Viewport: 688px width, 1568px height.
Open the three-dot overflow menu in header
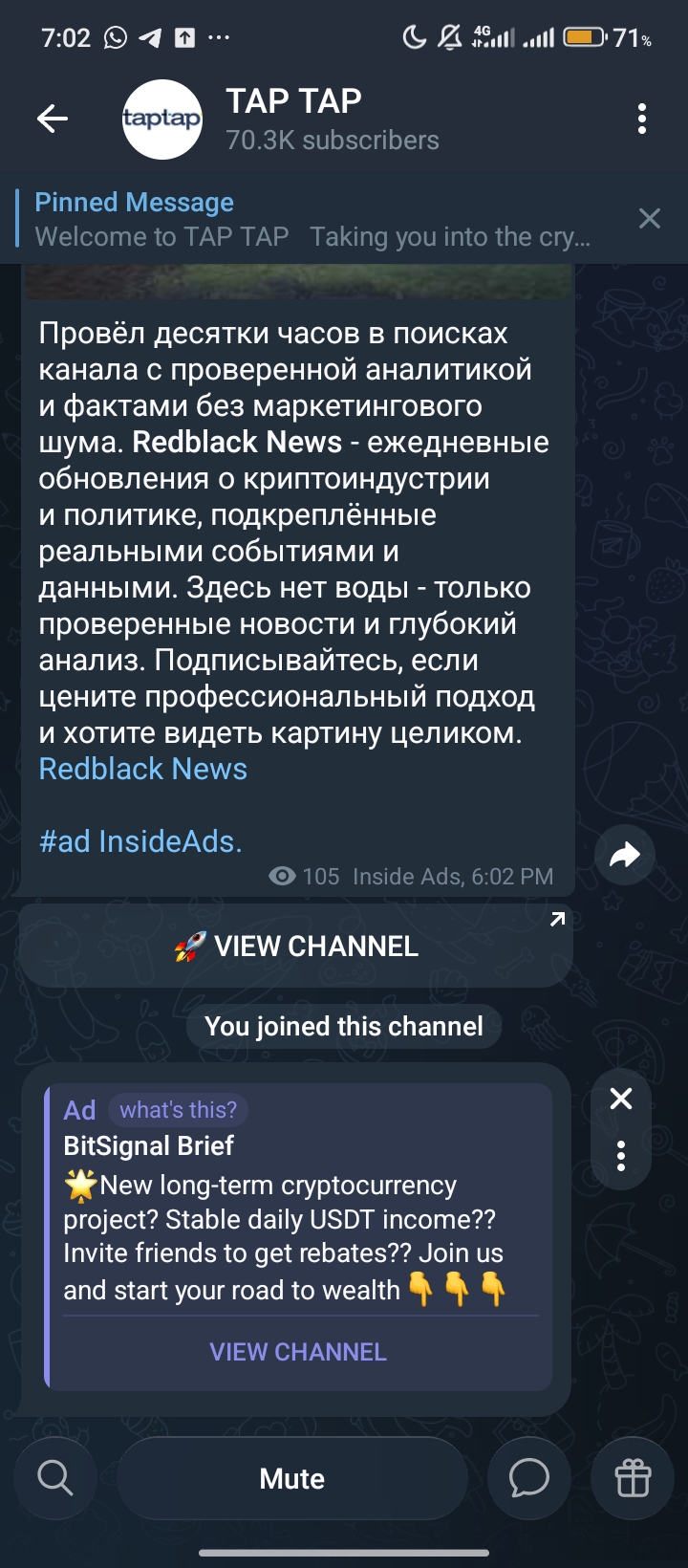point(641,119)
